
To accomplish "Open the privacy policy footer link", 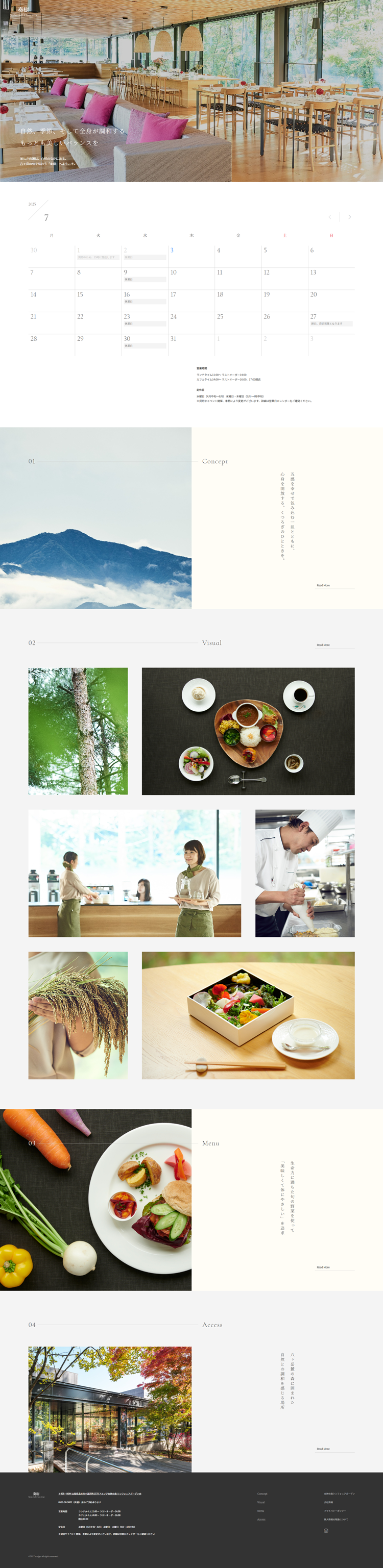I will coord(335,1511).
